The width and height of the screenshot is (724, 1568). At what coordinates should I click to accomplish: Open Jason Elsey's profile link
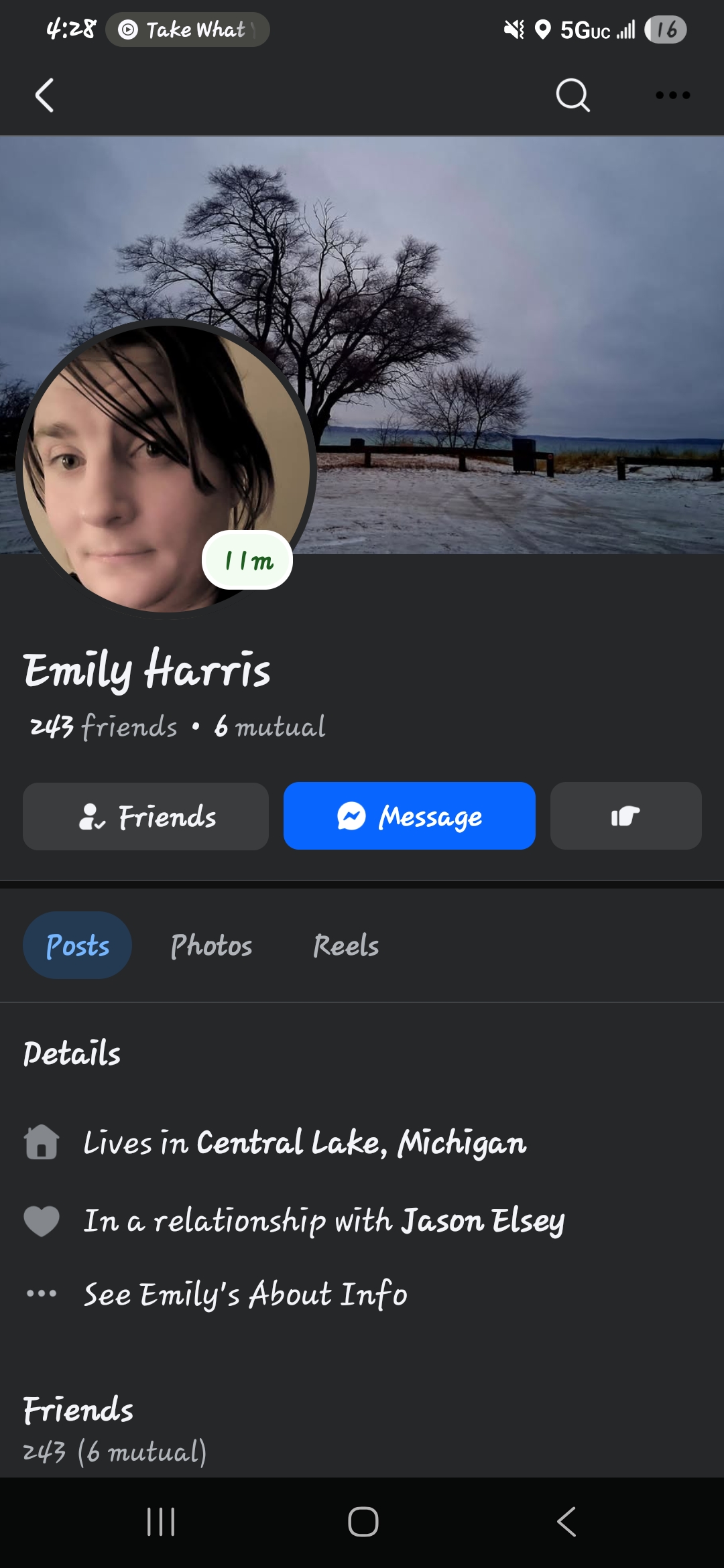click(483, 1221)
